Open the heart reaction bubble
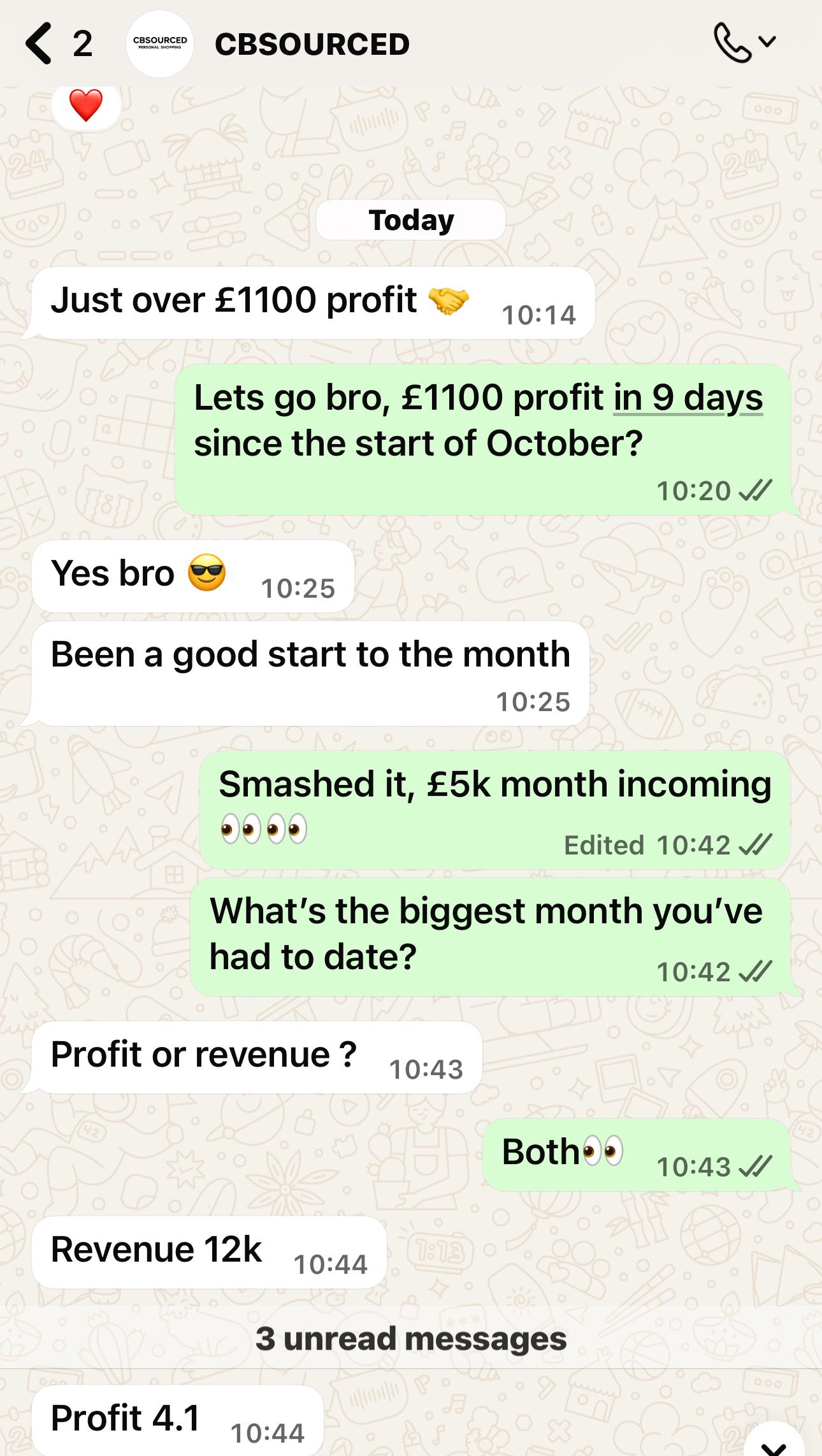Image resolution: width=822 pixels, height=1456 pixels. (x=85, y=106)
